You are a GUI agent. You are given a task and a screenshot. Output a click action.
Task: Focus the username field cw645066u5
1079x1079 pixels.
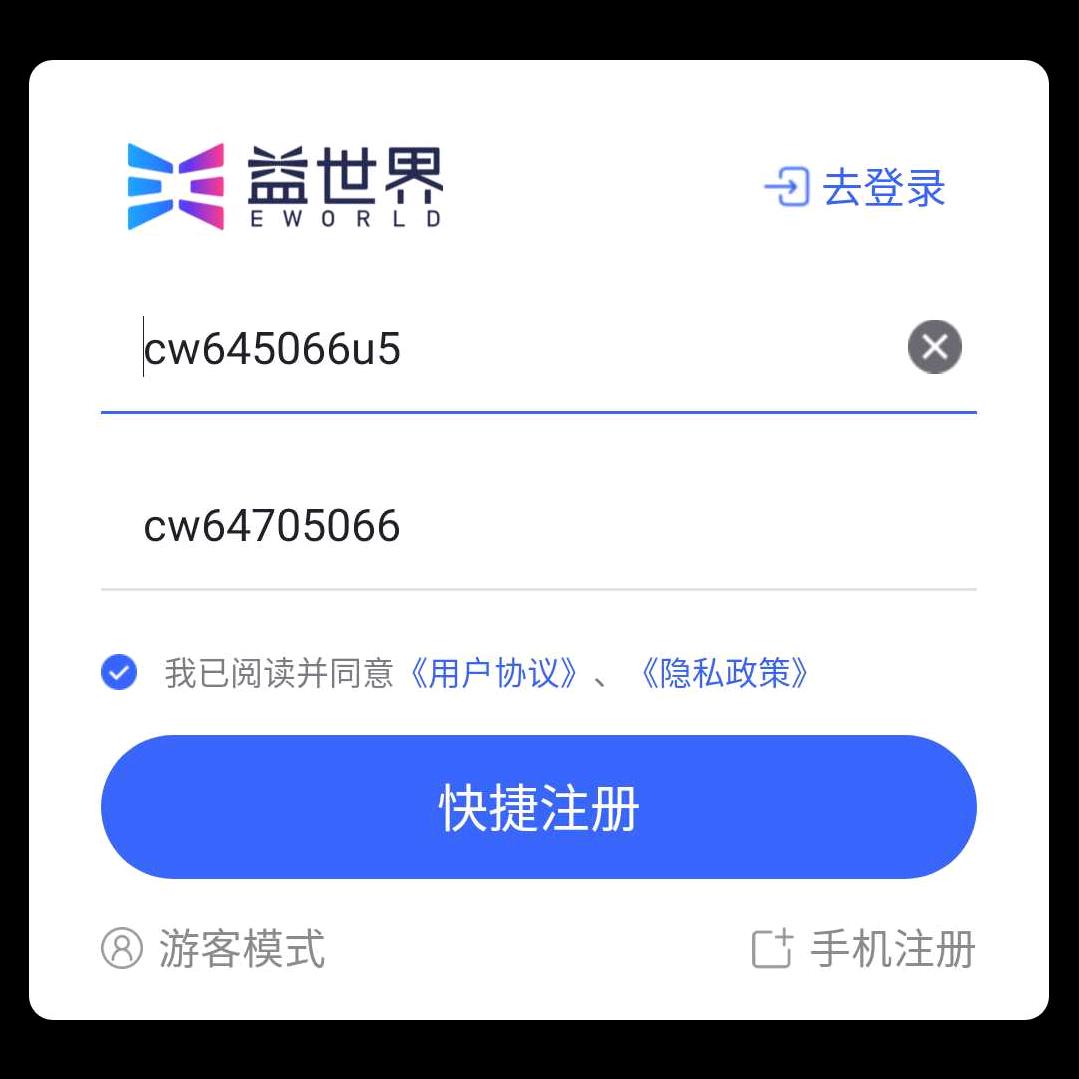500,349
